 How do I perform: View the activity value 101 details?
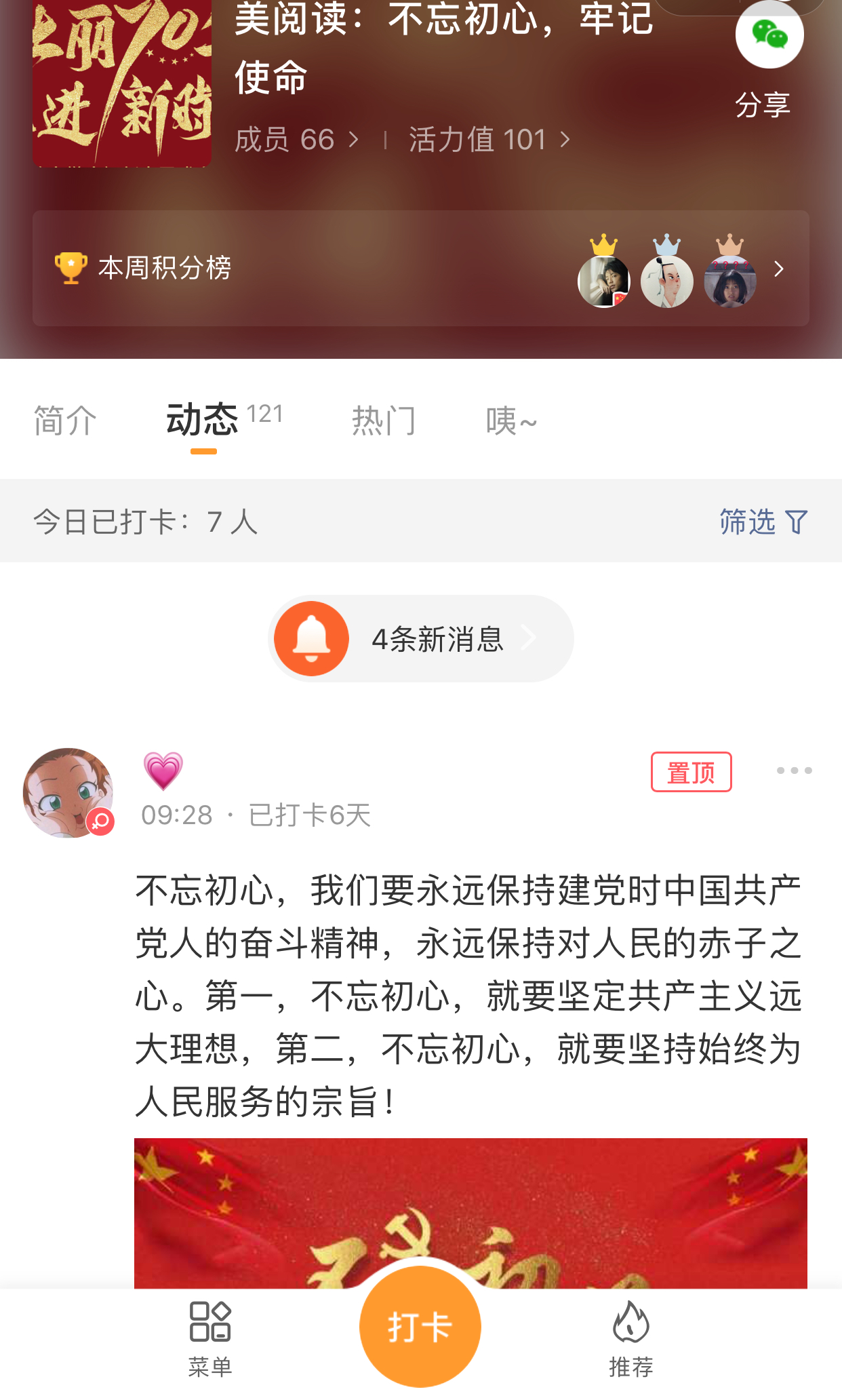click(x=489, y=140)
